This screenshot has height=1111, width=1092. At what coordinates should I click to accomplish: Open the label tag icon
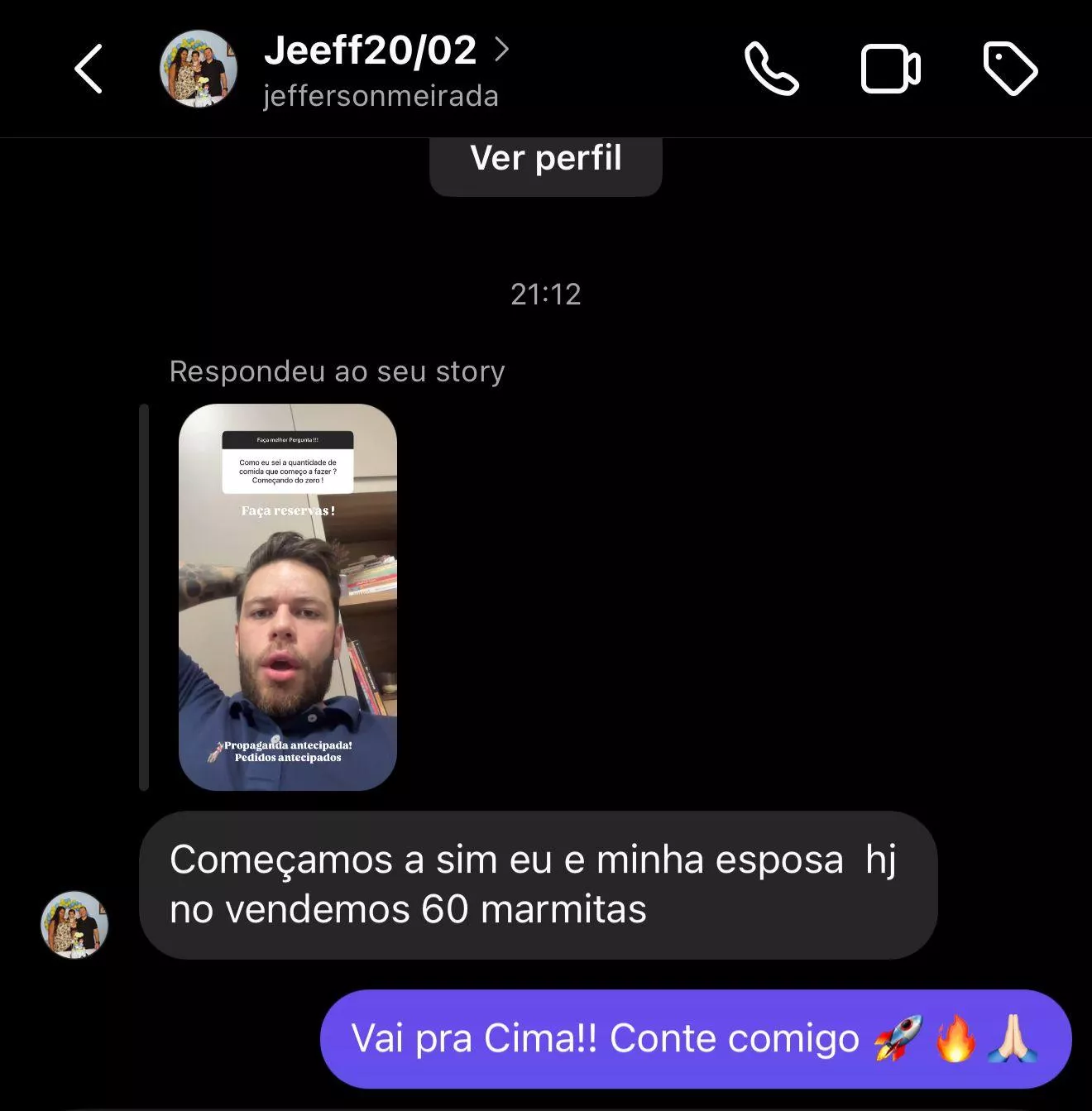click(1010, 69)
